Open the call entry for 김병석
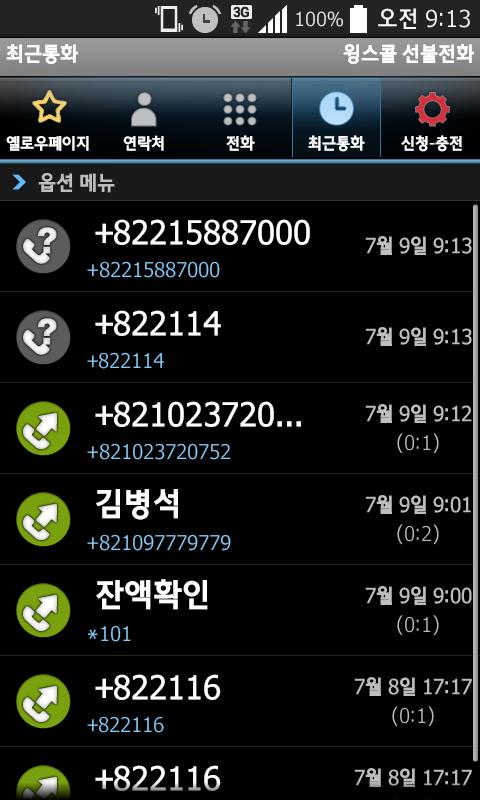Image resolution: width=480 pixels, height=800 pixels. 237,519
